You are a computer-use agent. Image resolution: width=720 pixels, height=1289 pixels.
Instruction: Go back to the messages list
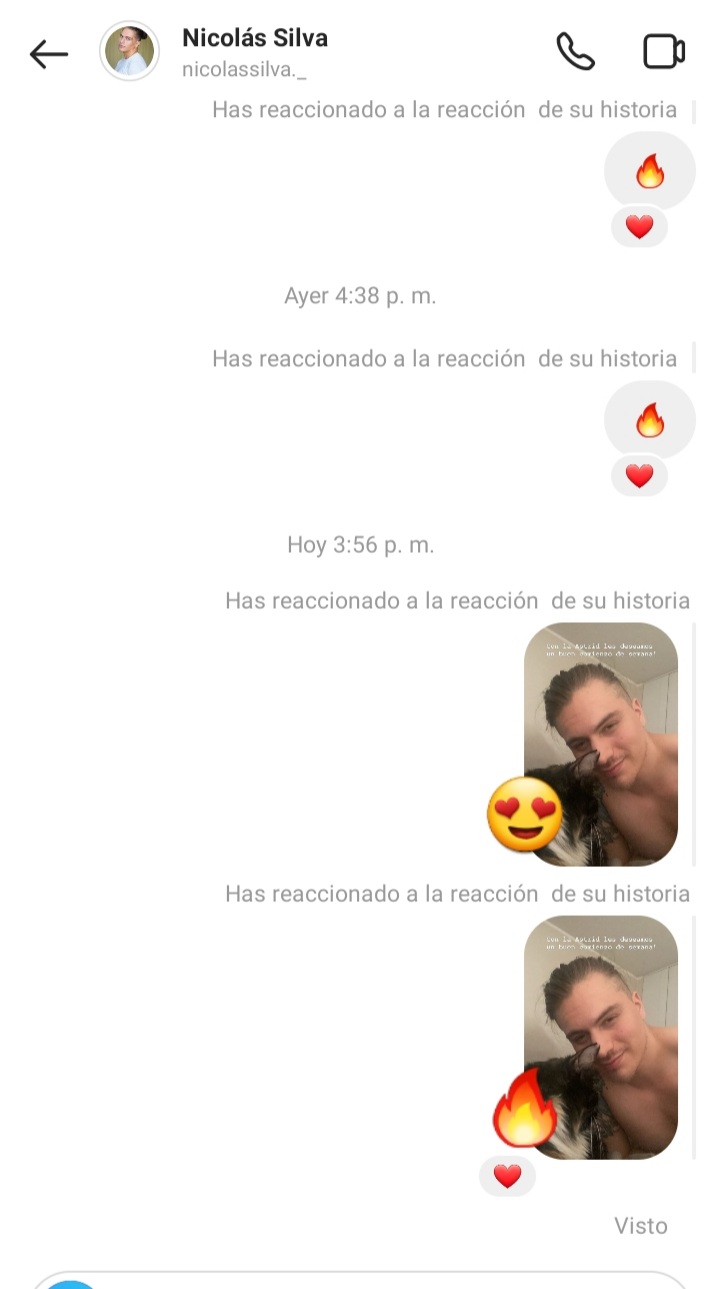(48, 54)
